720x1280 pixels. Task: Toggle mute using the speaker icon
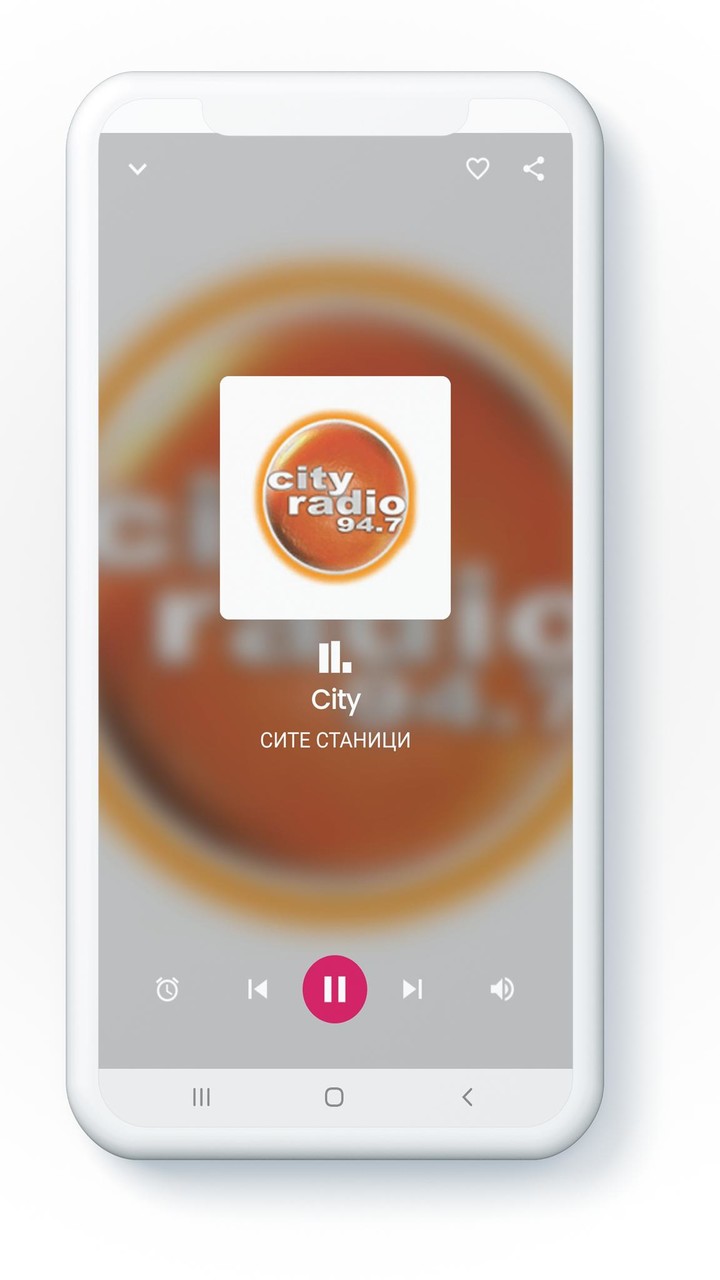click(x=503, y=989)
